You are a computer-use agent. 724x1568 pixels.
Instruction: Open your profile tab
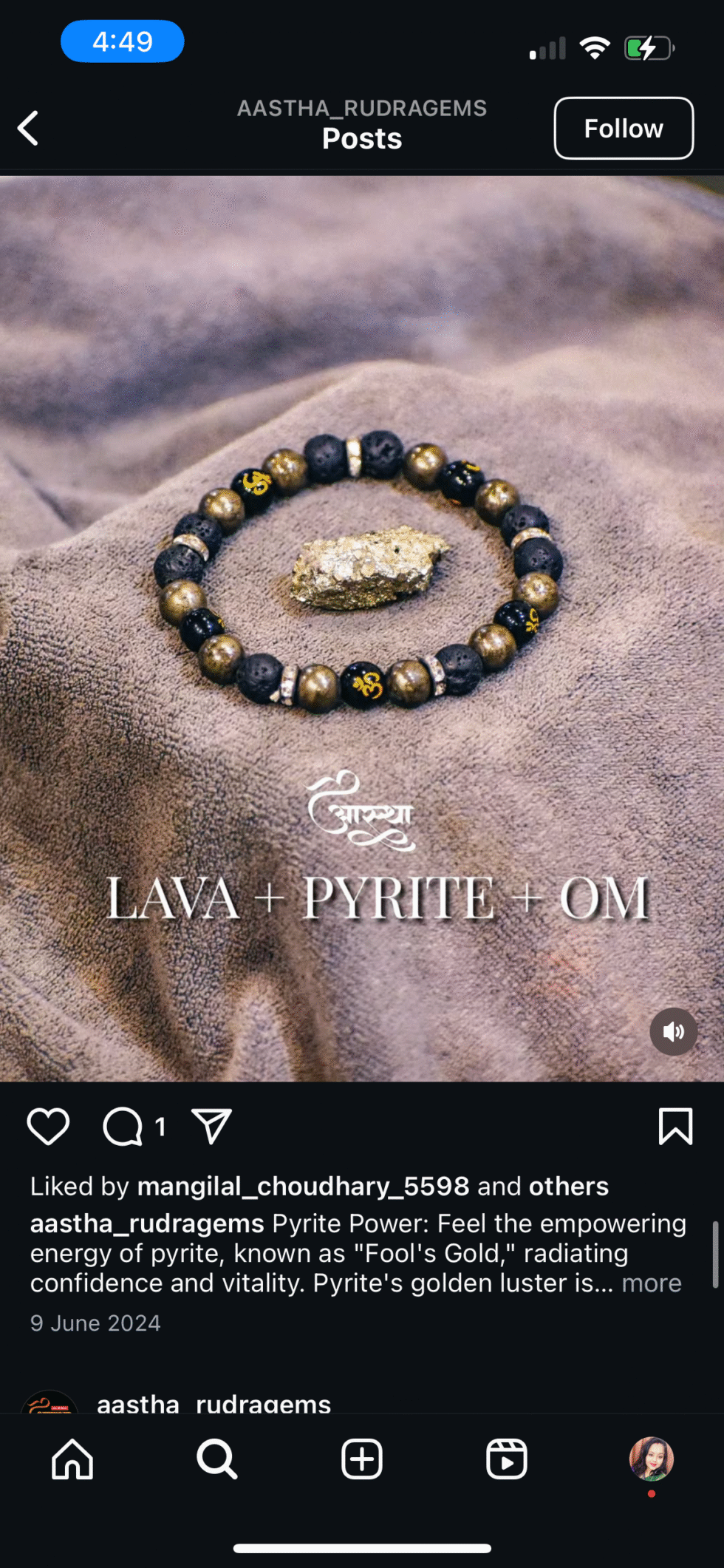tap(651, 1459)
